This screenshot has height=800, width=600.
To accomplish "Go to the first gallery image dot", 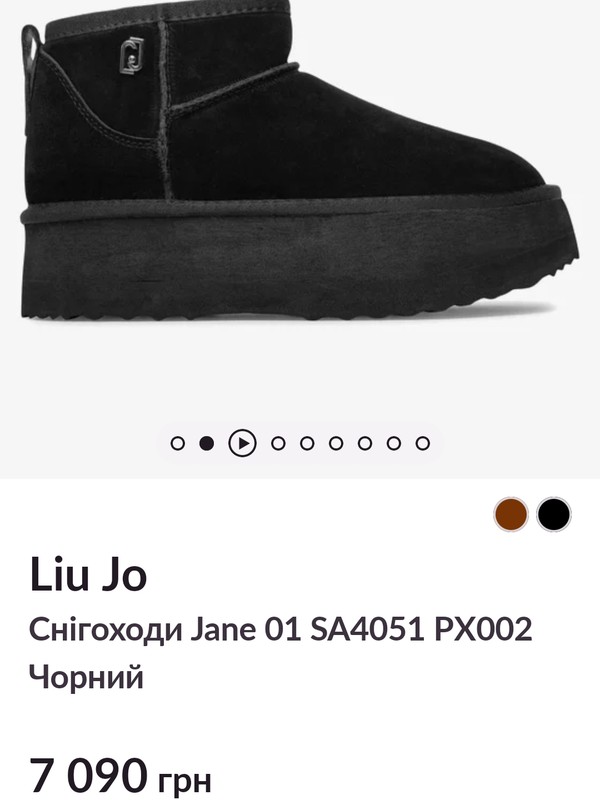I will (178, 443).
